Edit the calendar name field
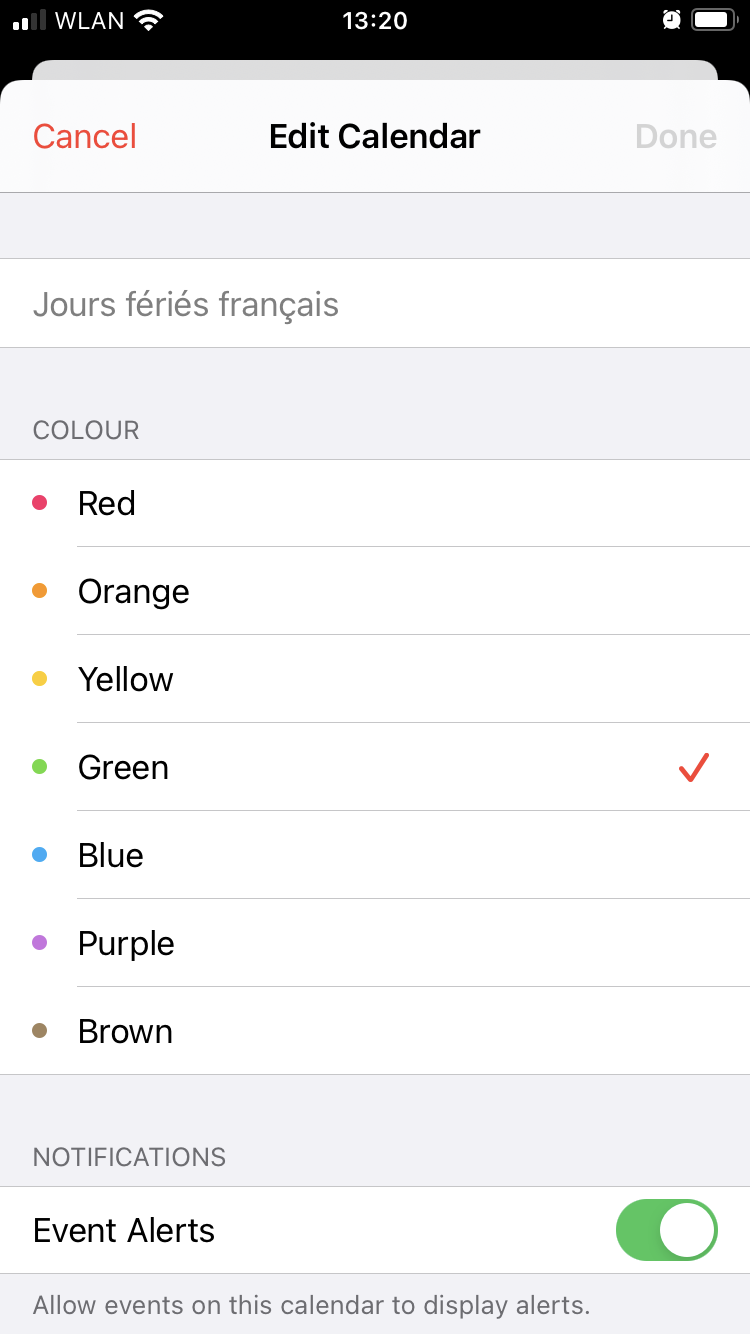 [300, 303]
